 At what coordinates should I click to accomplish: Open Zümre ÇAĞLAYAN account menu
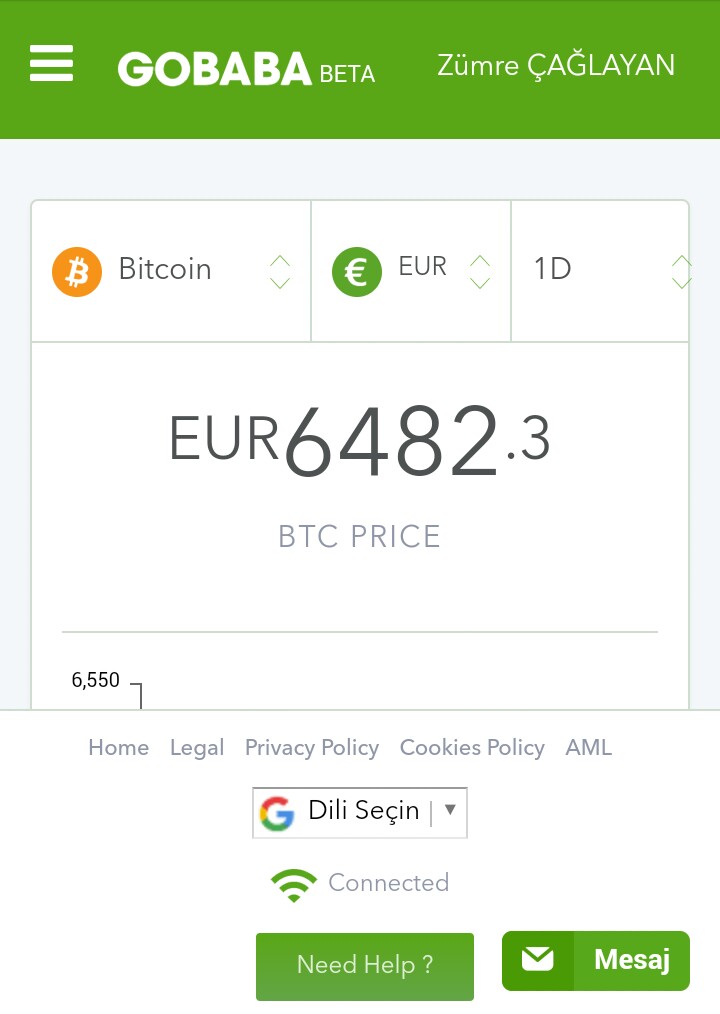[x=556, y=66]
